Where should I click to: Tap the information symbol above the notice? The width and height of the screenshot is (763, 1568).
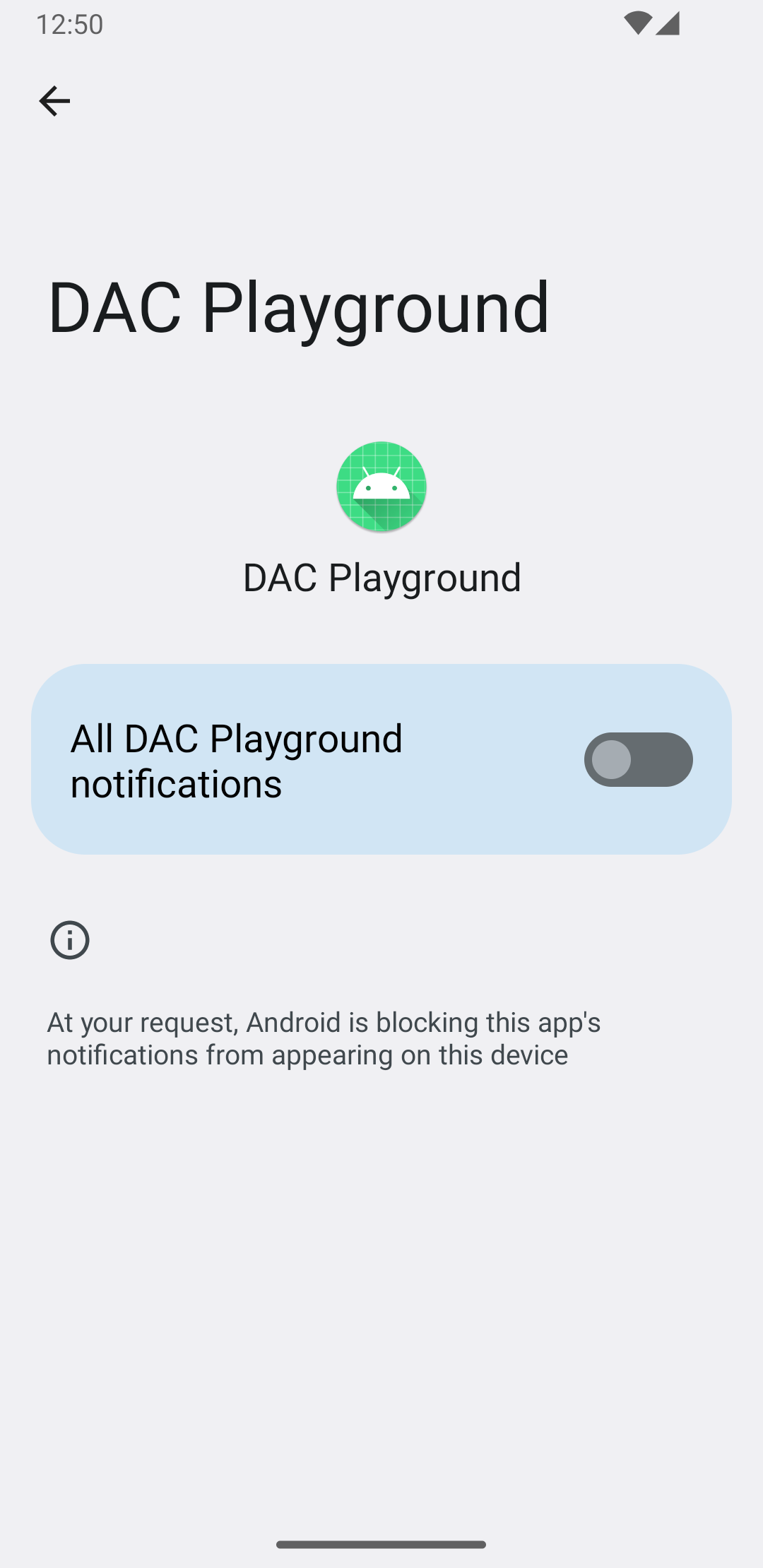[x=69, y=939]
